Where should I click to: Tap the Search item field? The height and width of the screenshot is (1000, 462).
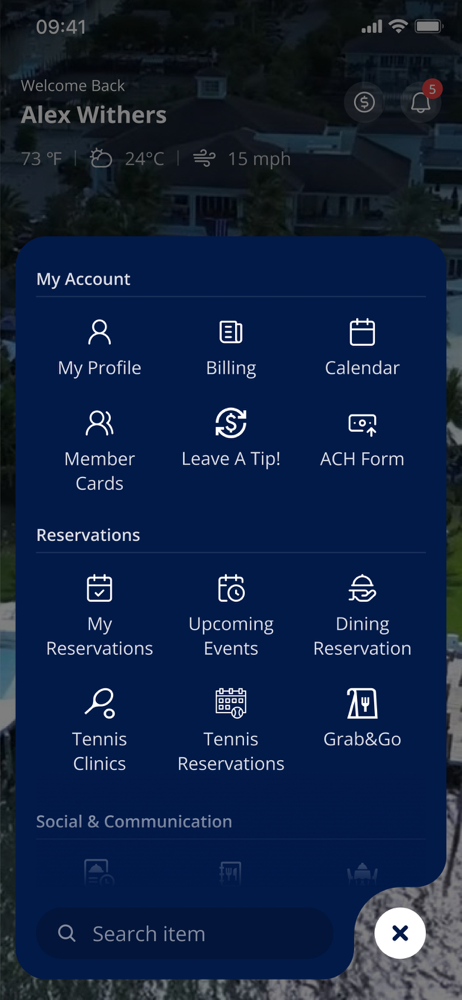[x=185, y=934]
